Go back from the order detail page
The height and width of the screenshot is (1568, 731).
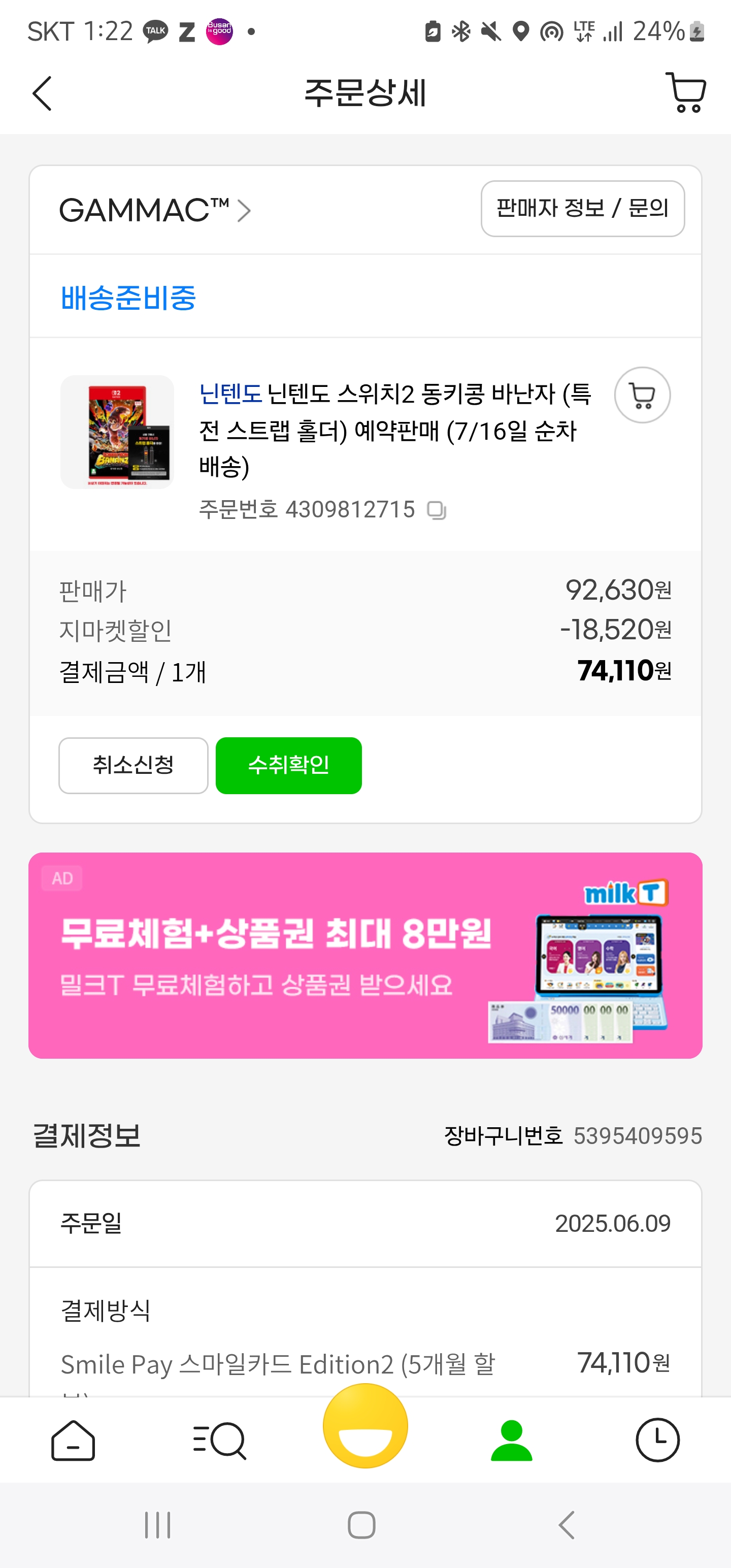[x=42, y=94]
